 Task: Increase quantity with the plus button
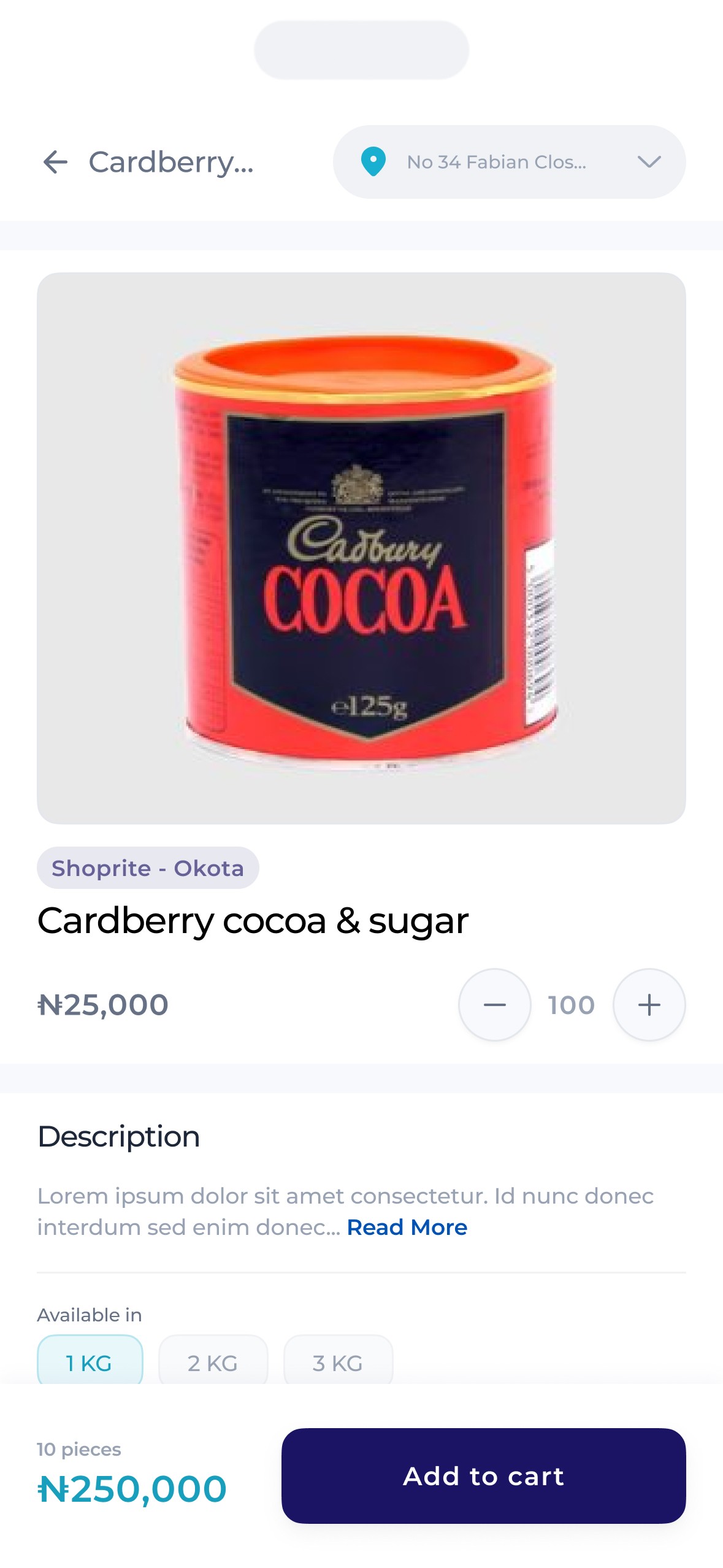(x=649, y=1005)
